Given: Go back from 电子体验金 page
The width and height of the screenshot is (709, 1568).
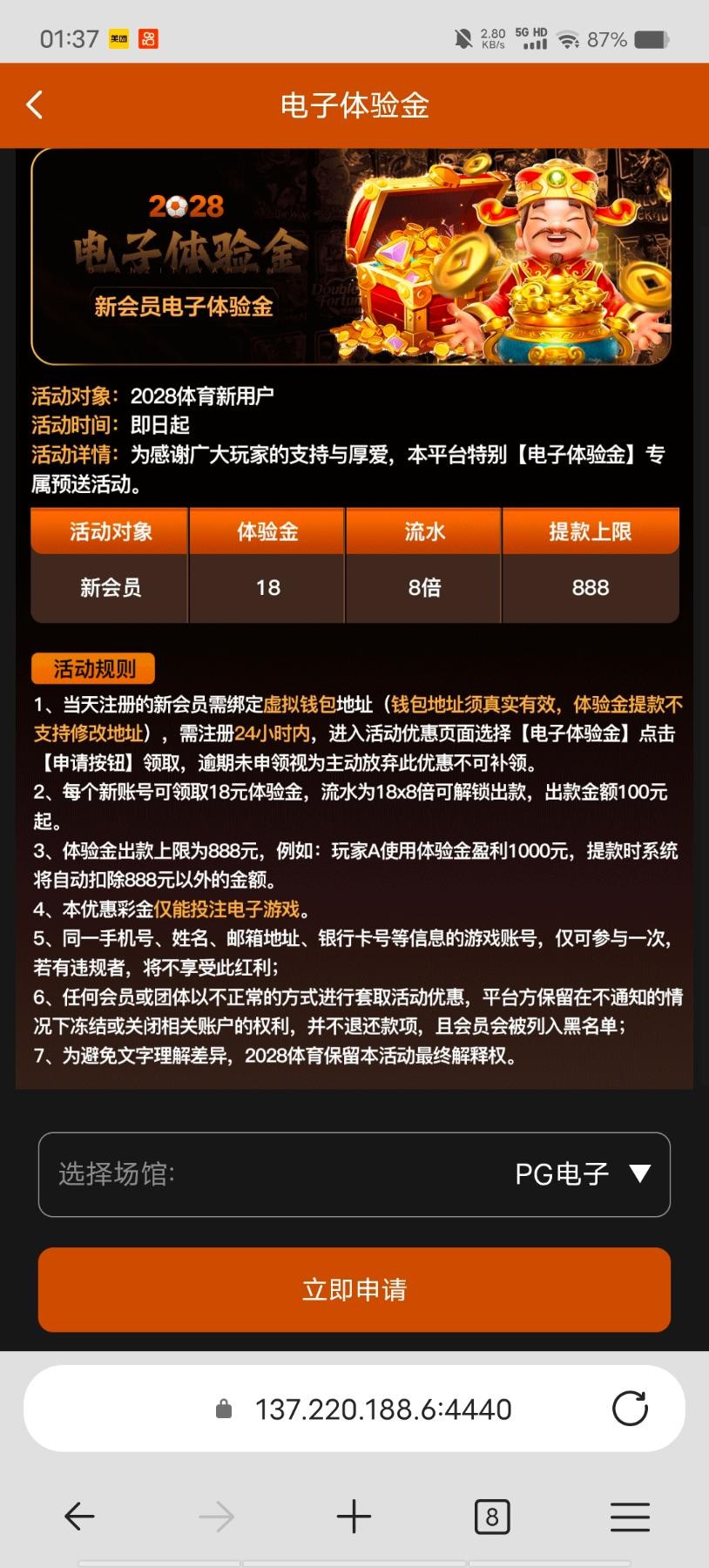Looking at the screenshot, I should pos(35,105).
